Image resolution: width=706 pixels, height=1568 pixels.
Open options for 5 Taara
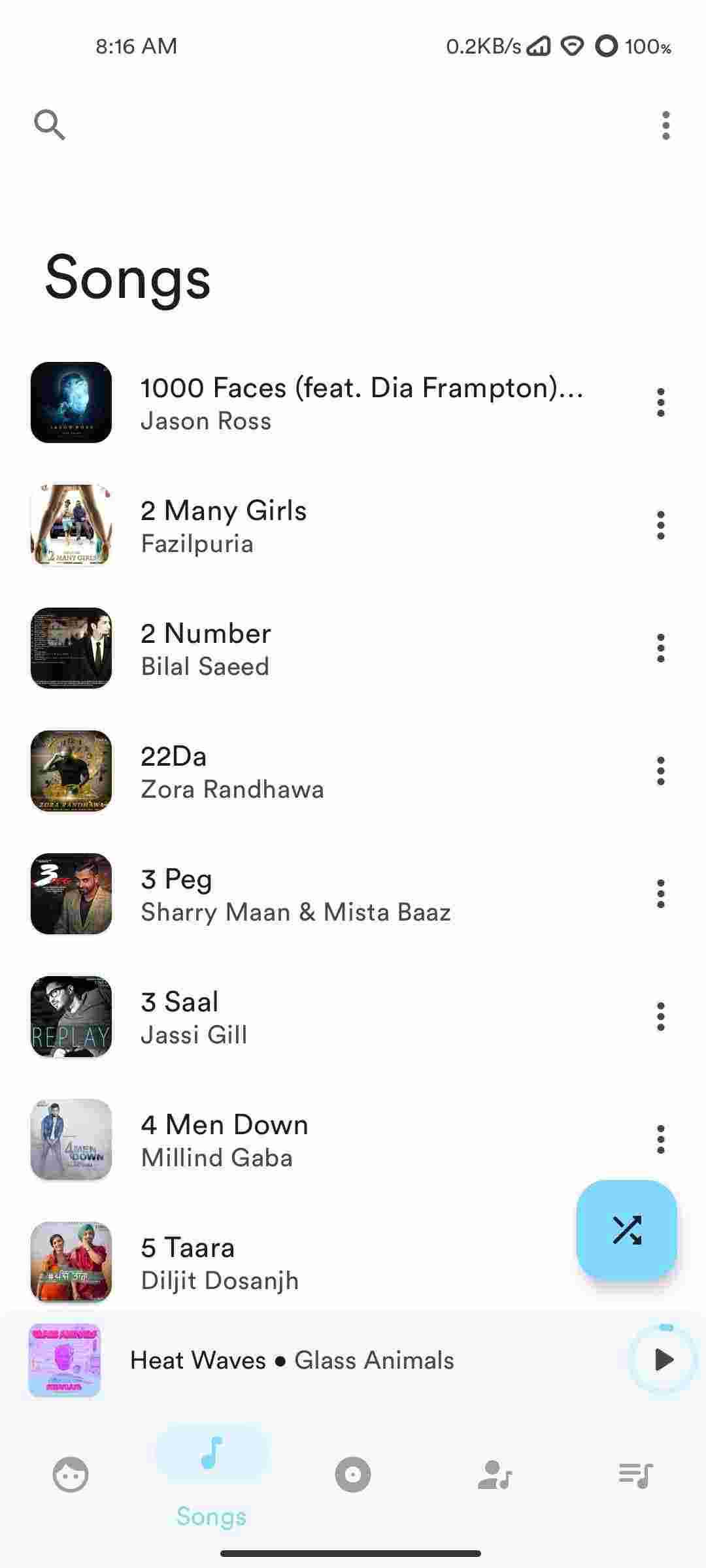click(660, 1263)
